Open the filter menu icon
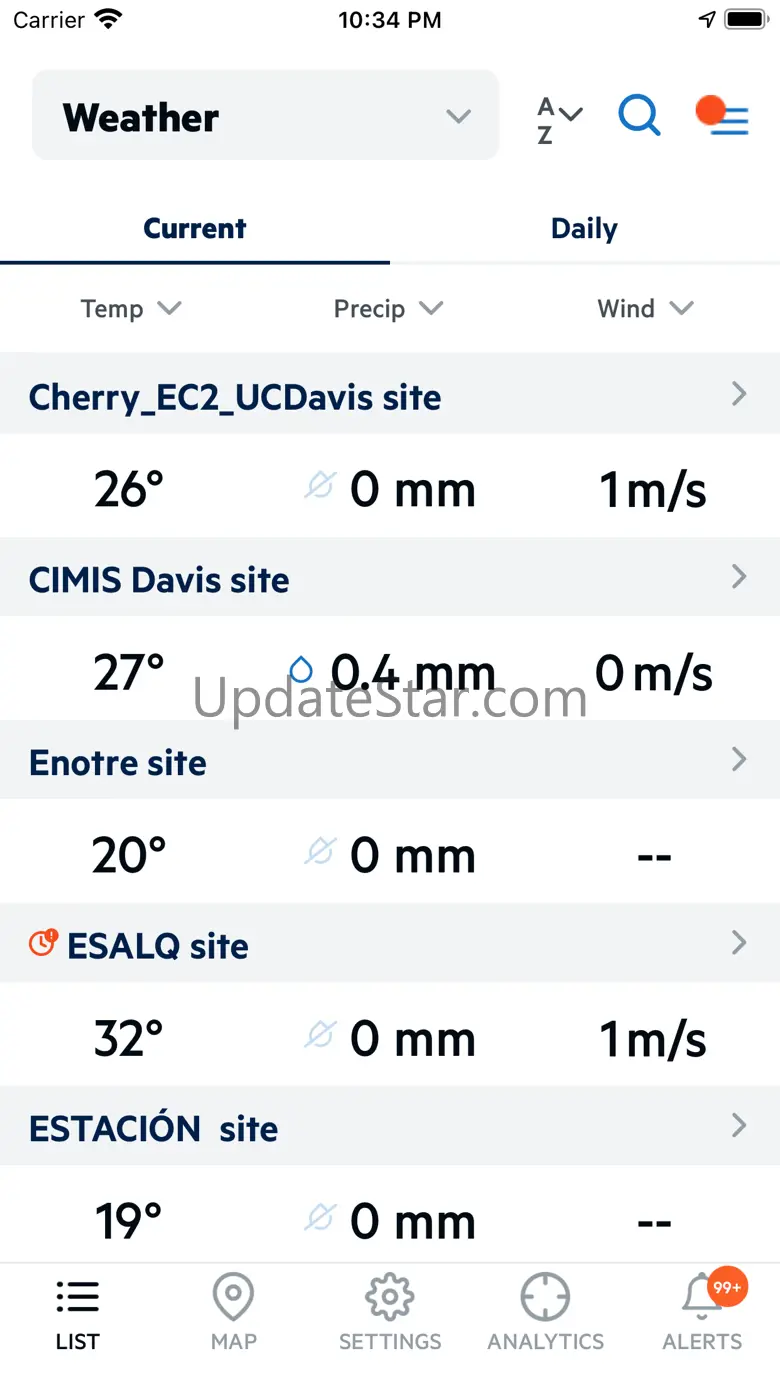This screenshot has width=780, height=1387. point(722,115)
